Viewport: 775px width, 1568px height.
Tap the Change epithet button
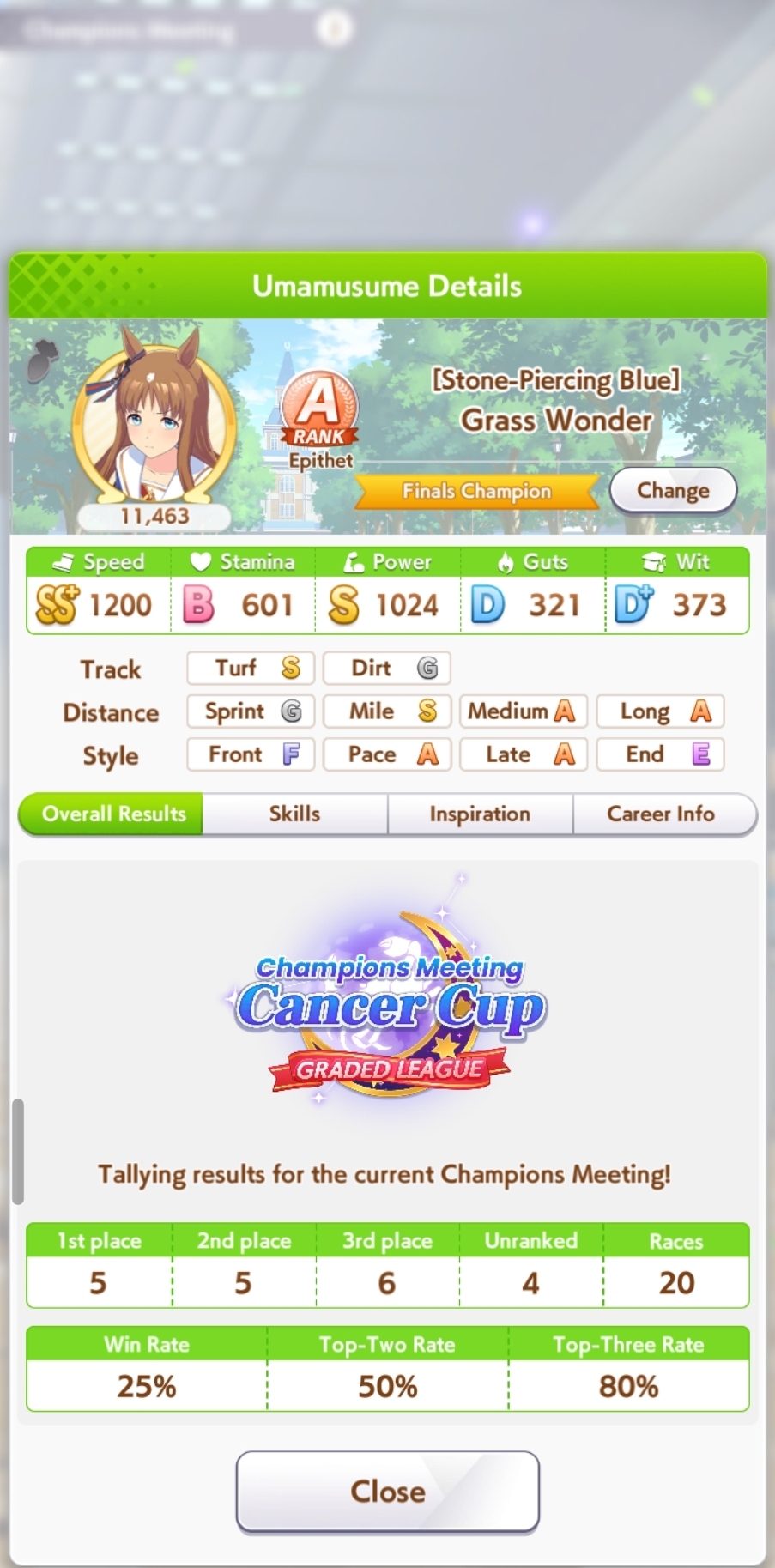point(673,490)
